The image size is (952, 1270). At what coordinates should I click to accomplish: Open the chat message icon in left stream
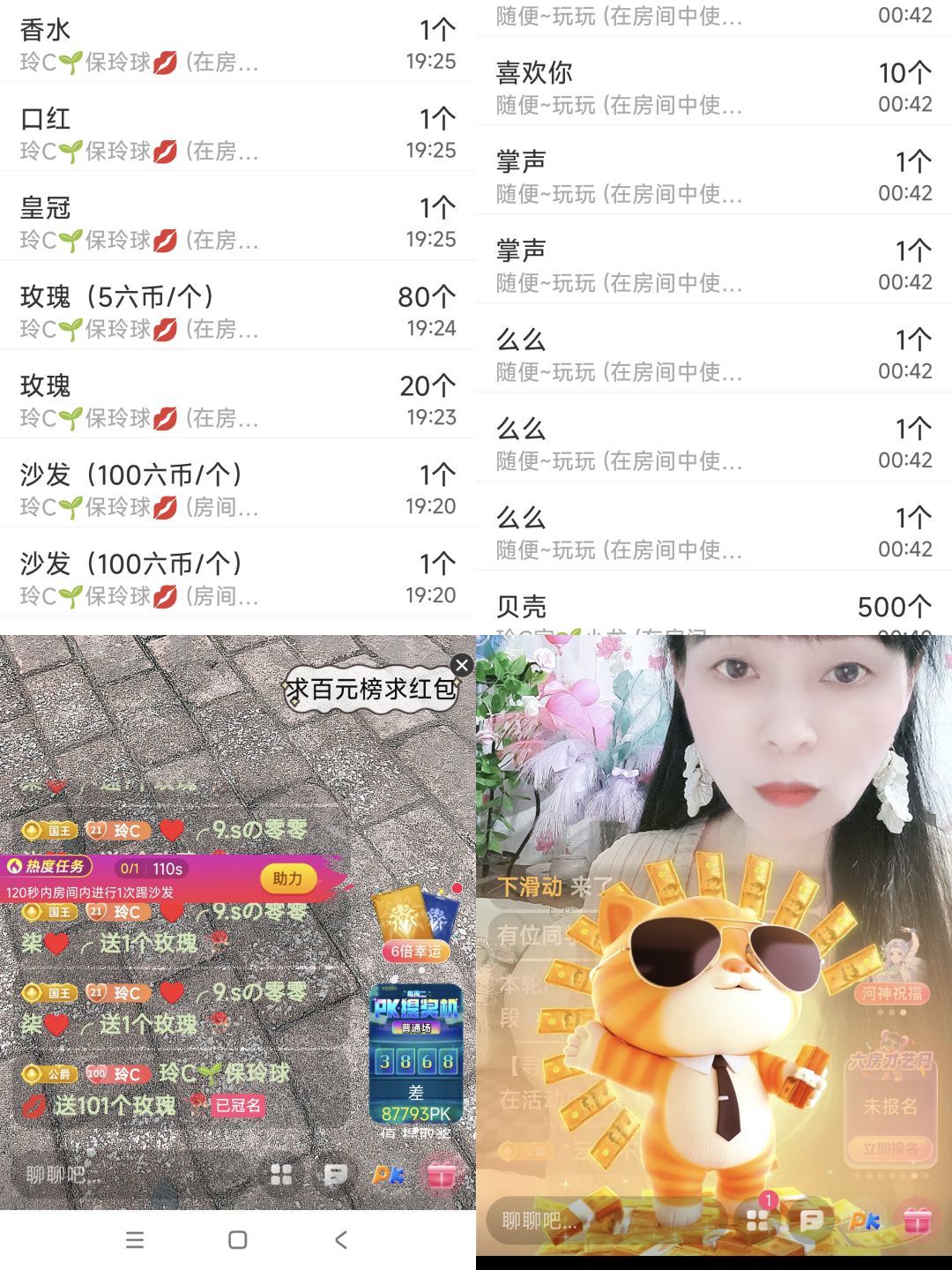click(333, 1175)
